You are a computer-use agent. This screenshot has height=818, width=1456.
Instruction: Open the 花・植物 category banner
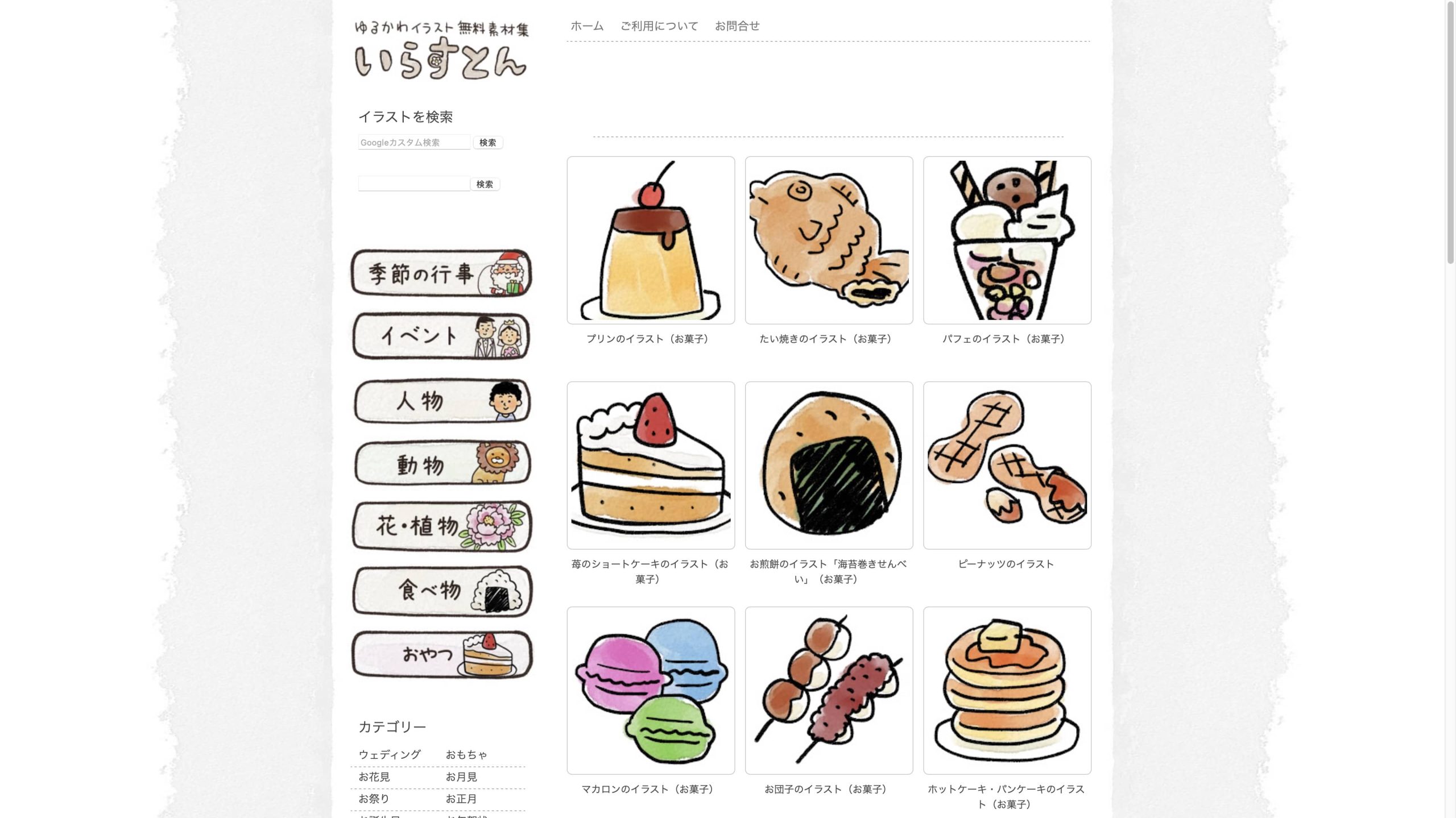coord(441,526)
